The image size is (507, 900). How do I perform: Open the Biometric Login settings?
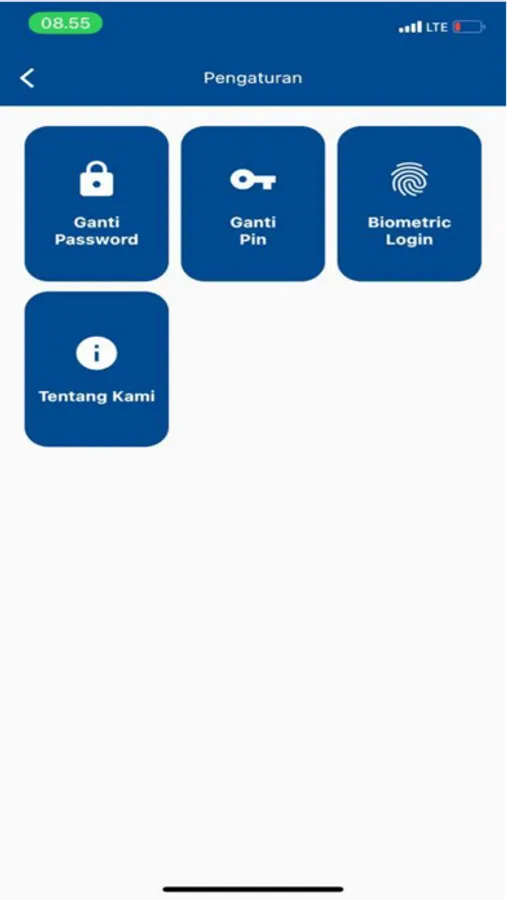pos(409,204)
